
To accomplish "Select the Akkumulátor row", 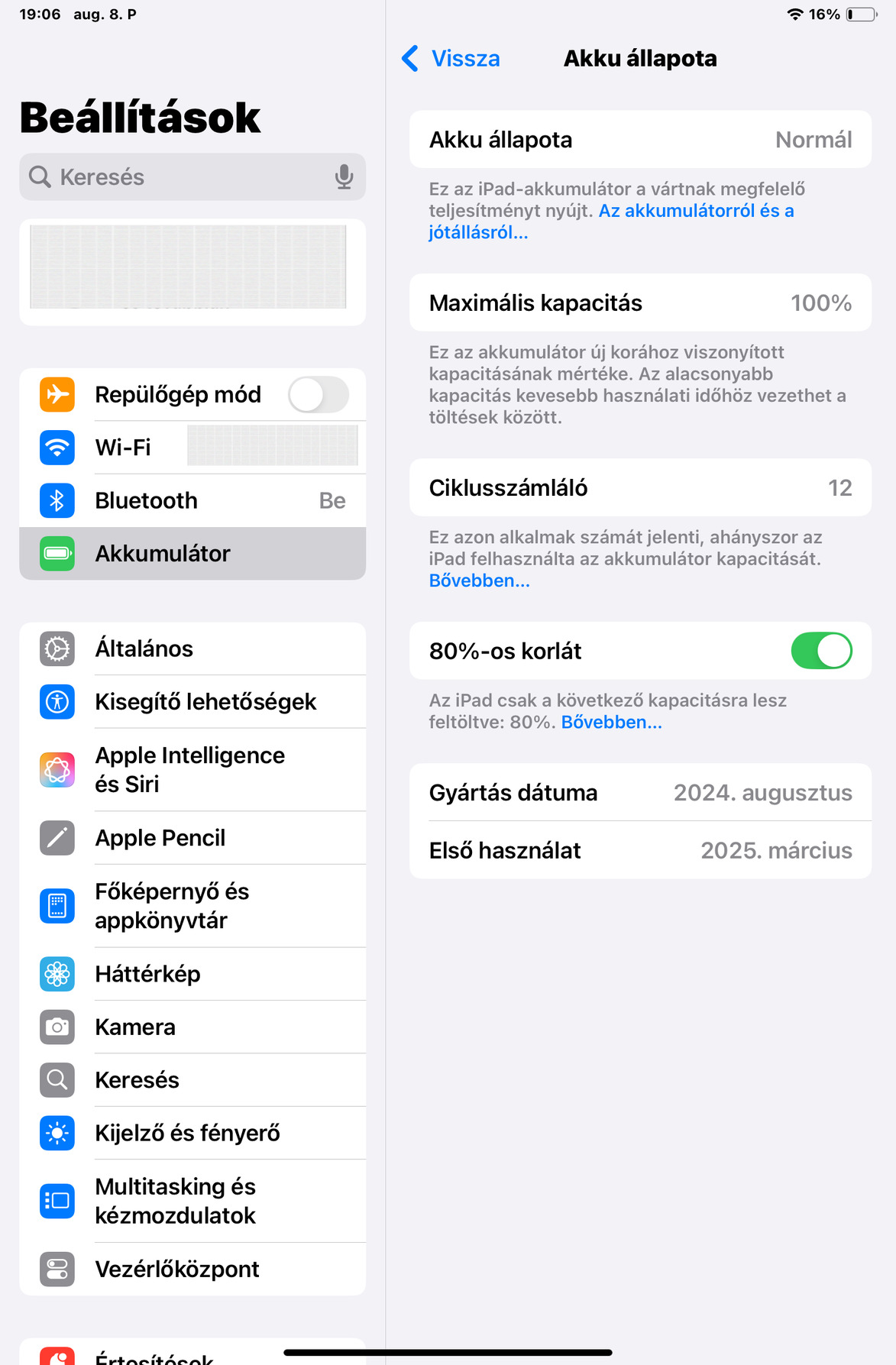I will (x=192, y=554).
